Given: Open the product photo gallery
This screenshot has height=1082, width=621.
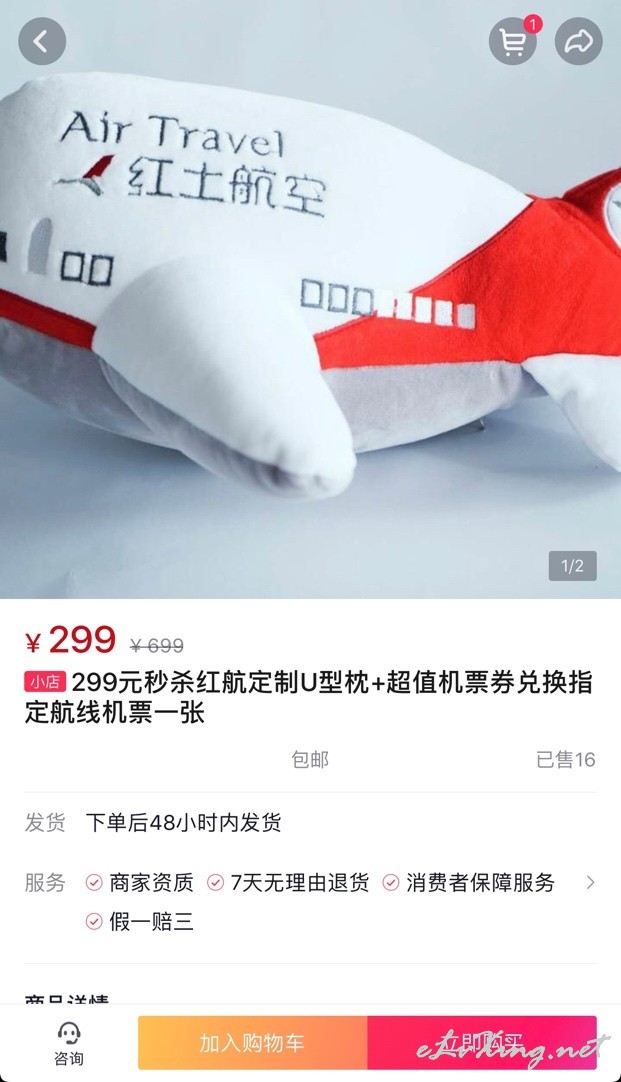Looking at the screenshot, I should pos(310,299).
